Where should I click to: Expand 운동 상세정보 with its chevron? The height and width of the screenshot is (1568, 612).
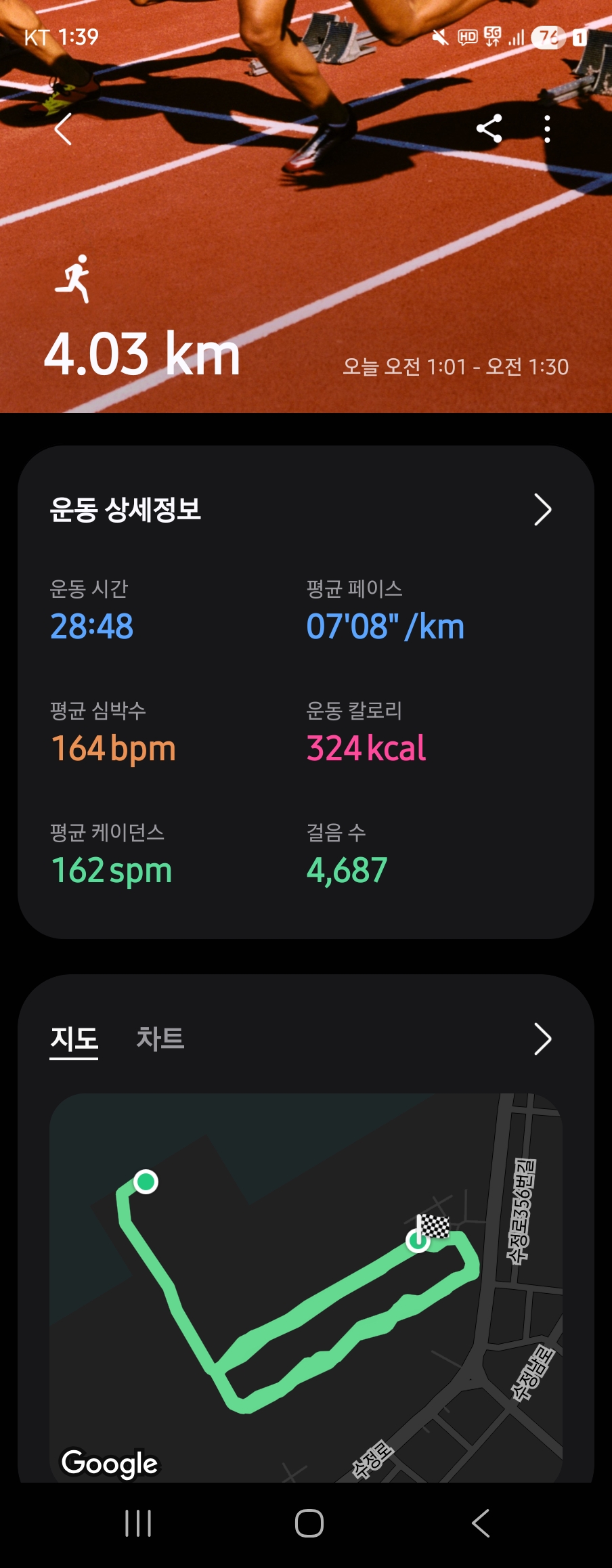pyautogui.click(x=542, y=510)
